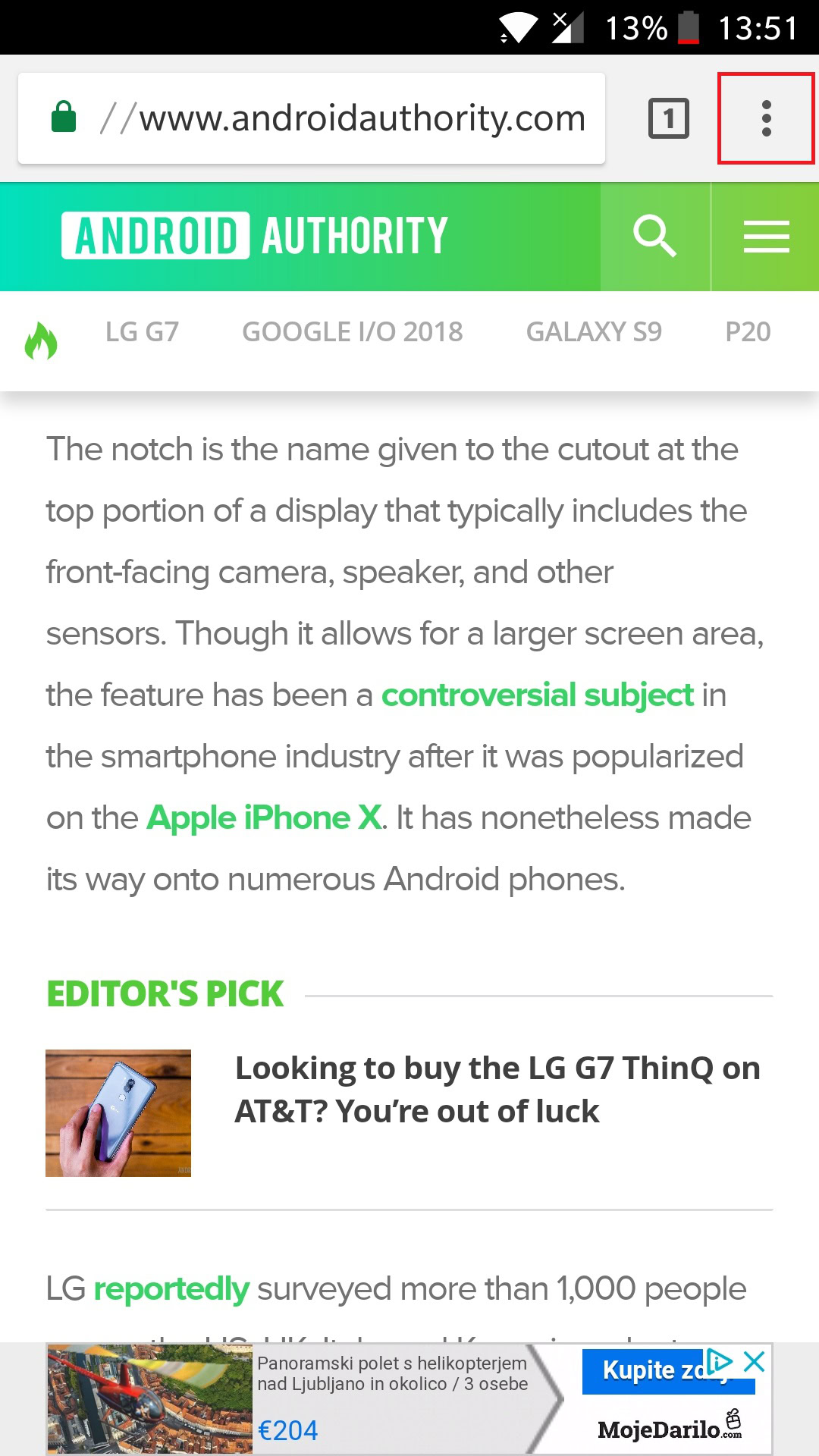
Task: Open the browser overflow menu
Action: pos(766,118)
